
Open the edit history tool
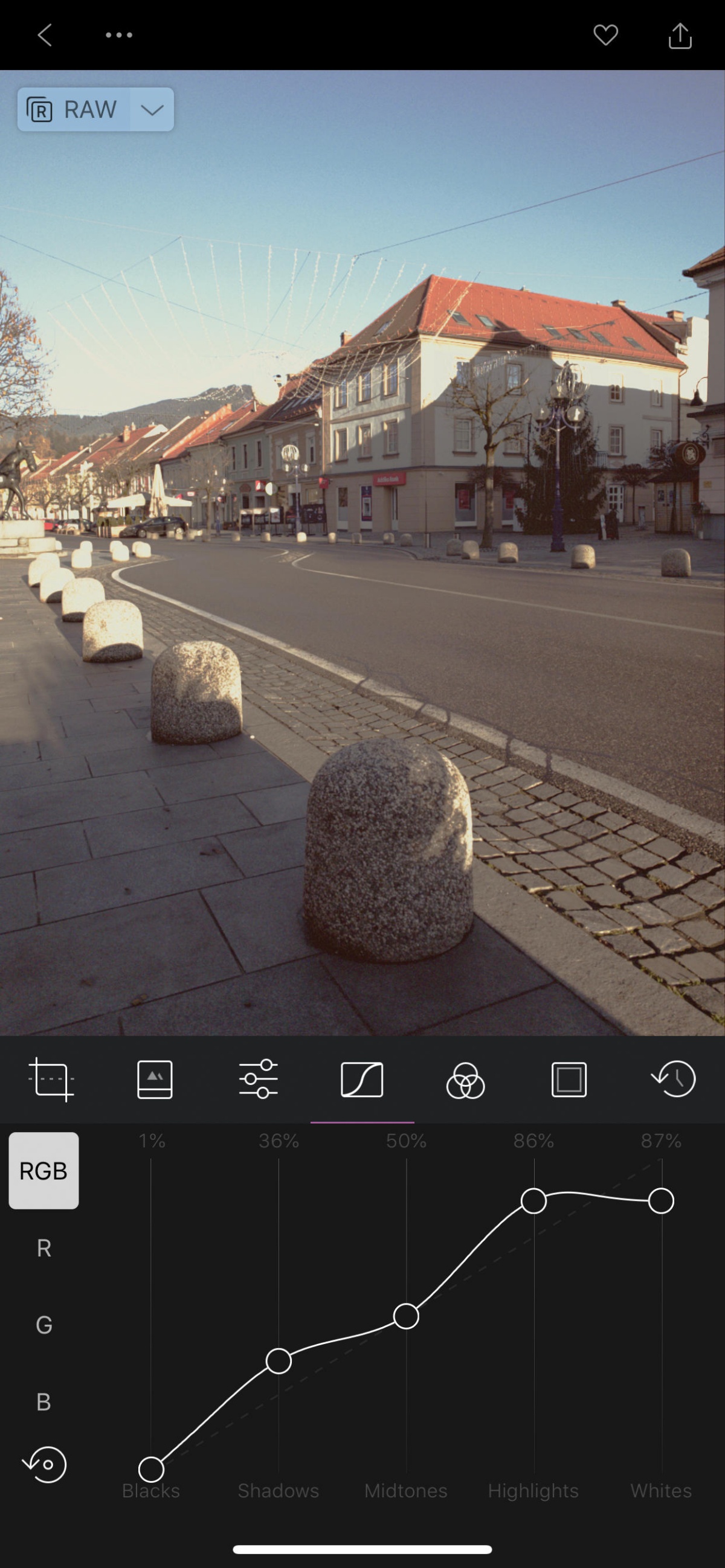(x=674, y=1079)
